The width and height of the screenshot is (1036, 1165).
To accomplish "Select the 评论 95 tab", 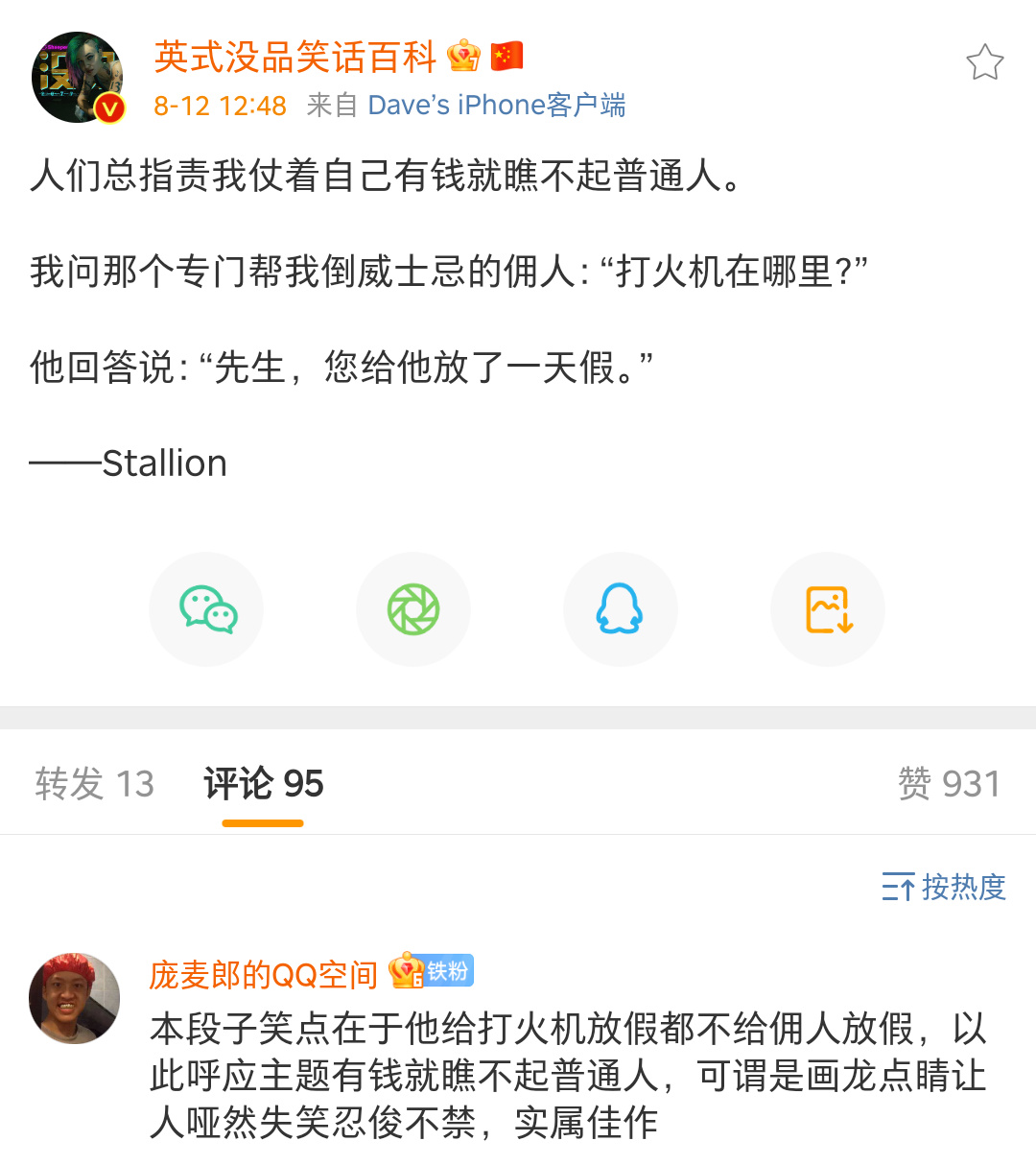I will point(263,784).
